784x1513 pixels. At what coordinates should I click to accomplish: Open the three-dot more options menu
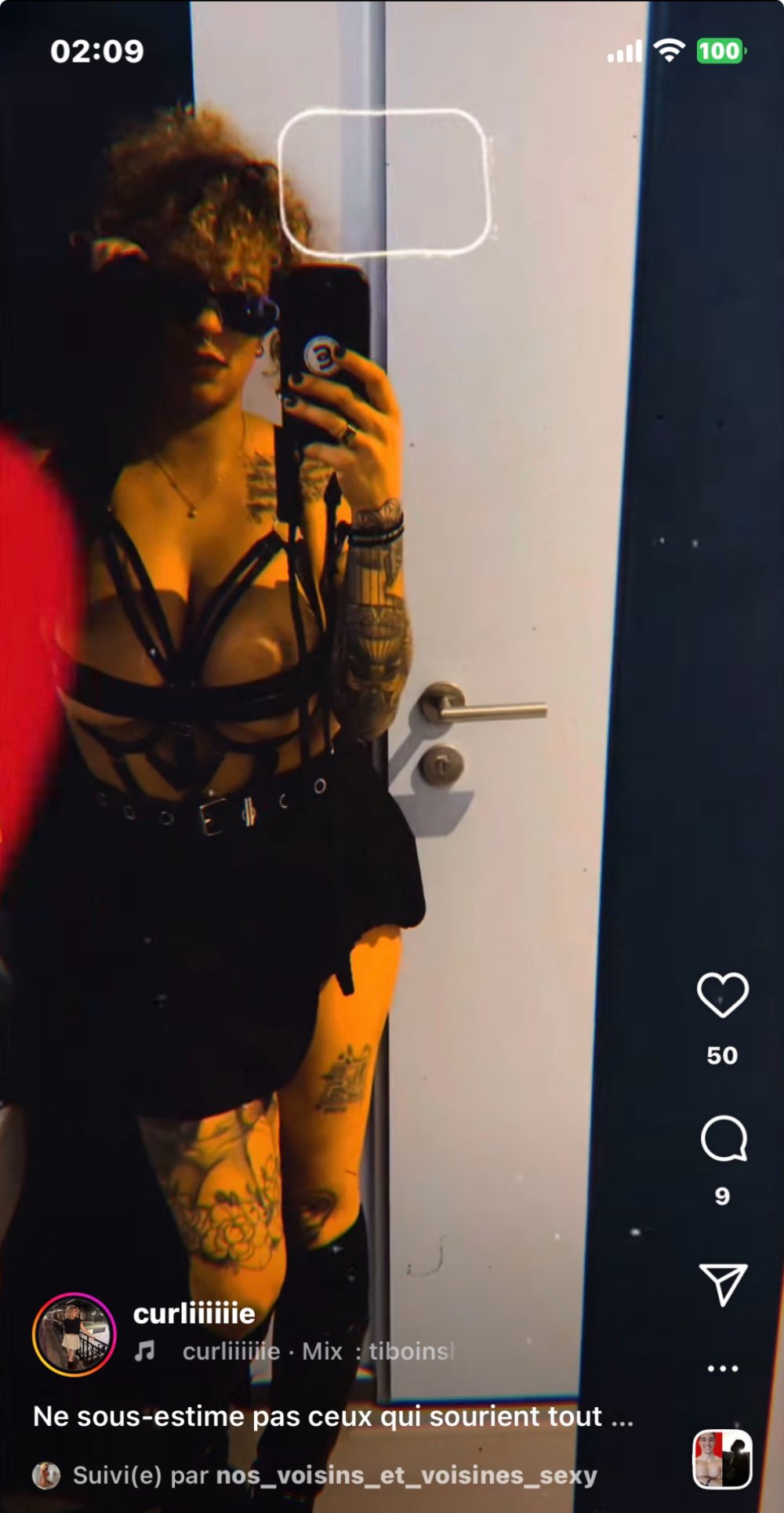(723, 1369)
